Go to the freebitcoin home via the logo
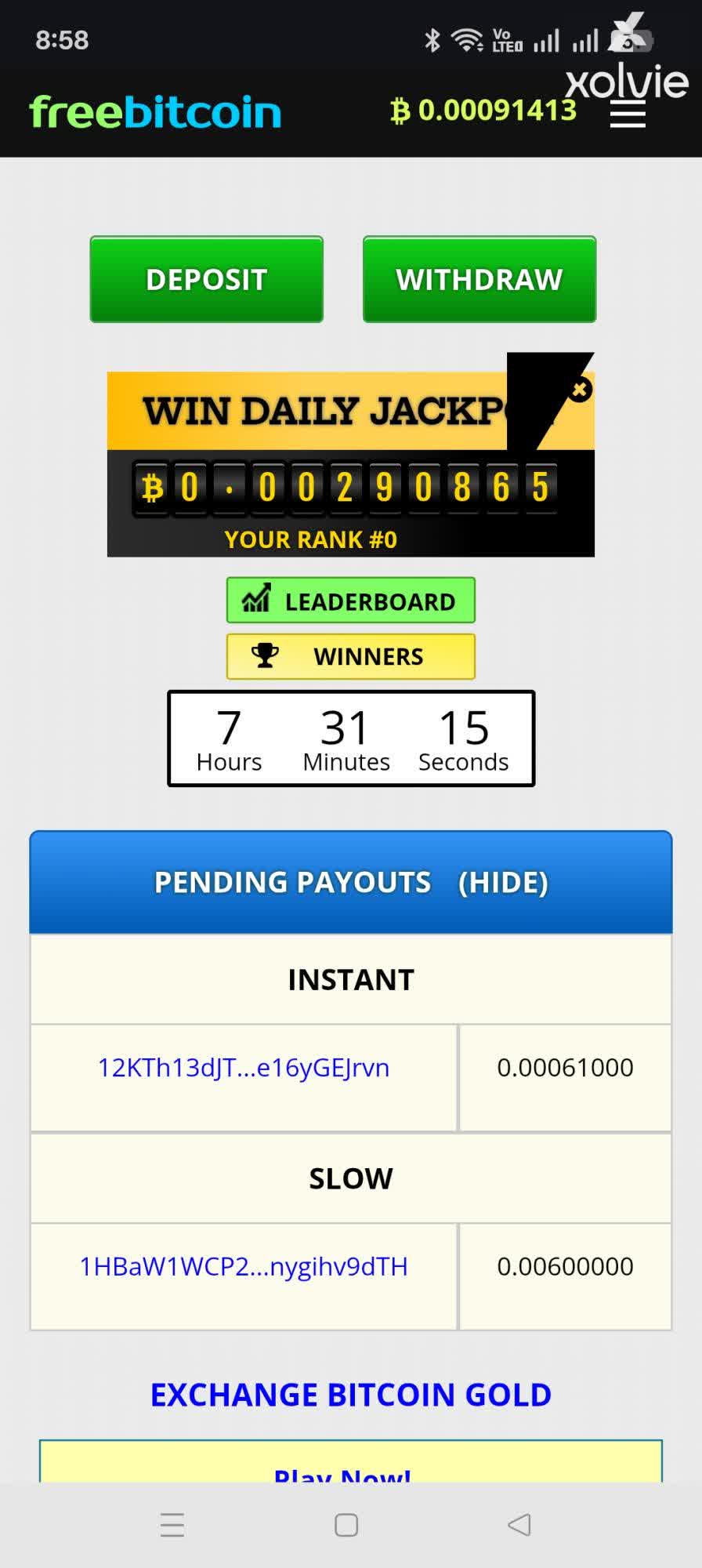 click(x=154, y=111)
